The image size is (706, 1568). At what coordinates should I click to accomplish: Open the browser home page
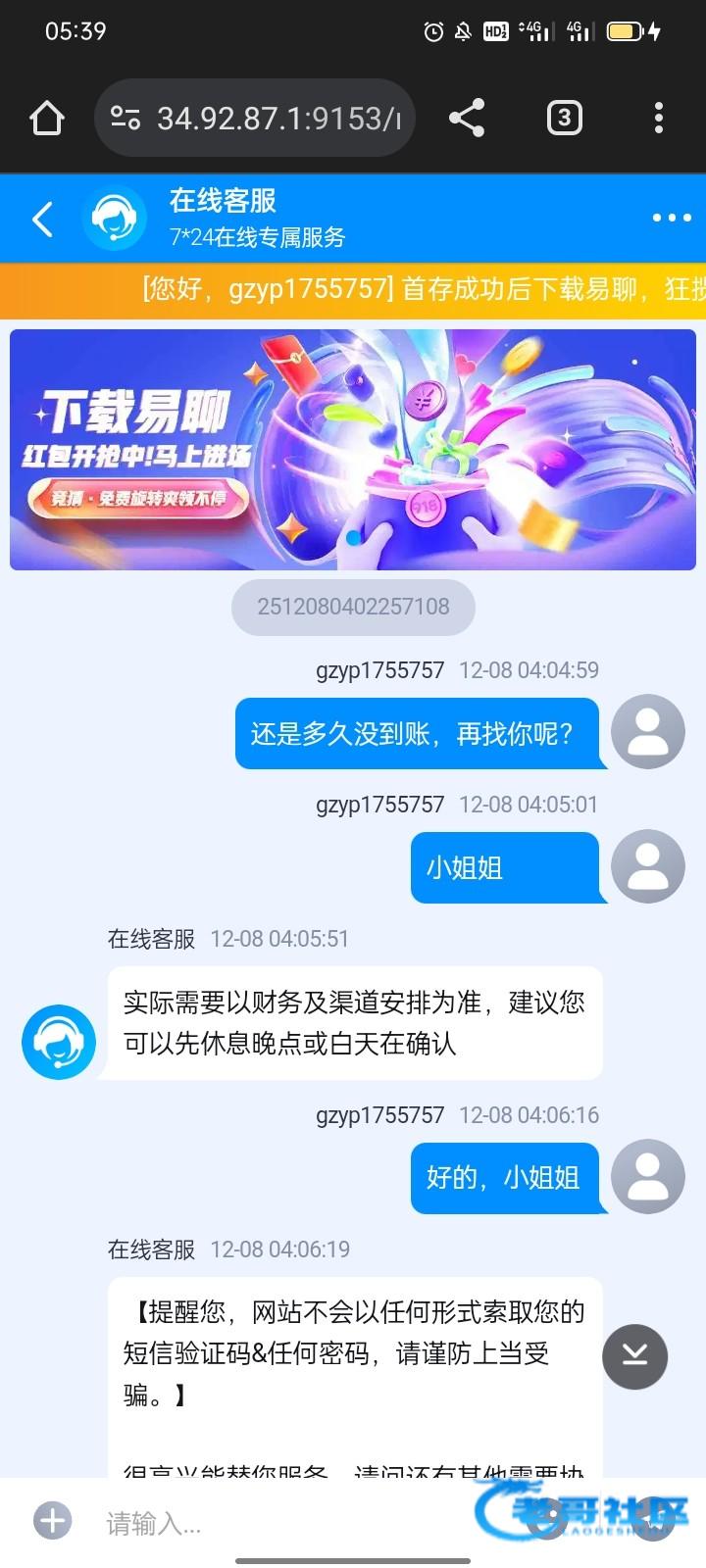click(47, 119)
